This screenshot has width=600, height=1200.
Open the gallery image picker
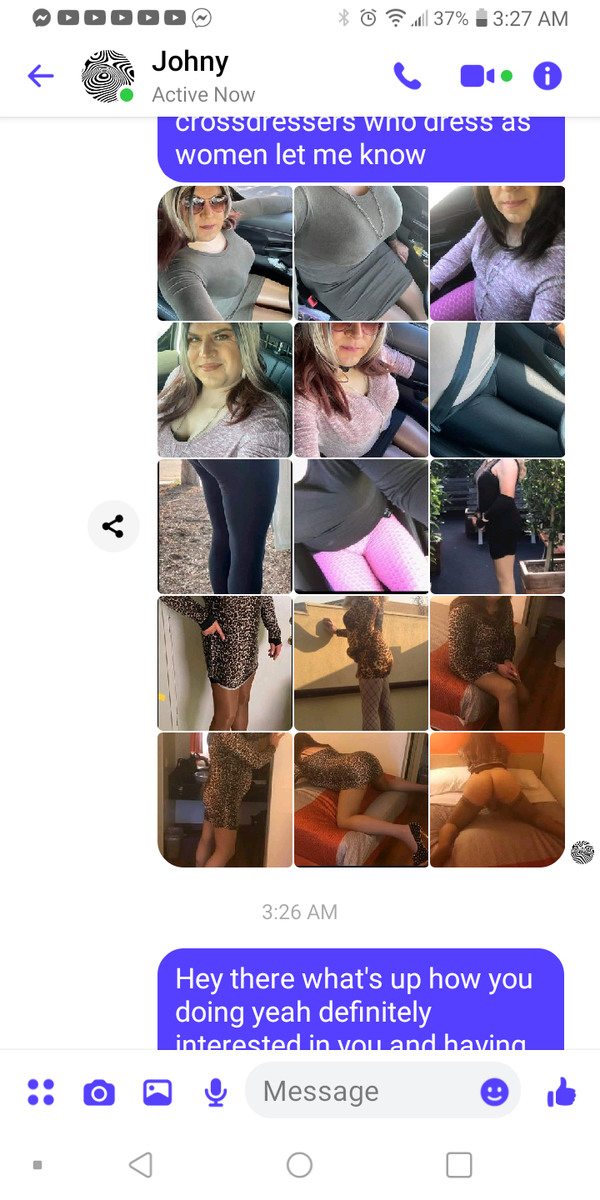[x=157, y=1093]
